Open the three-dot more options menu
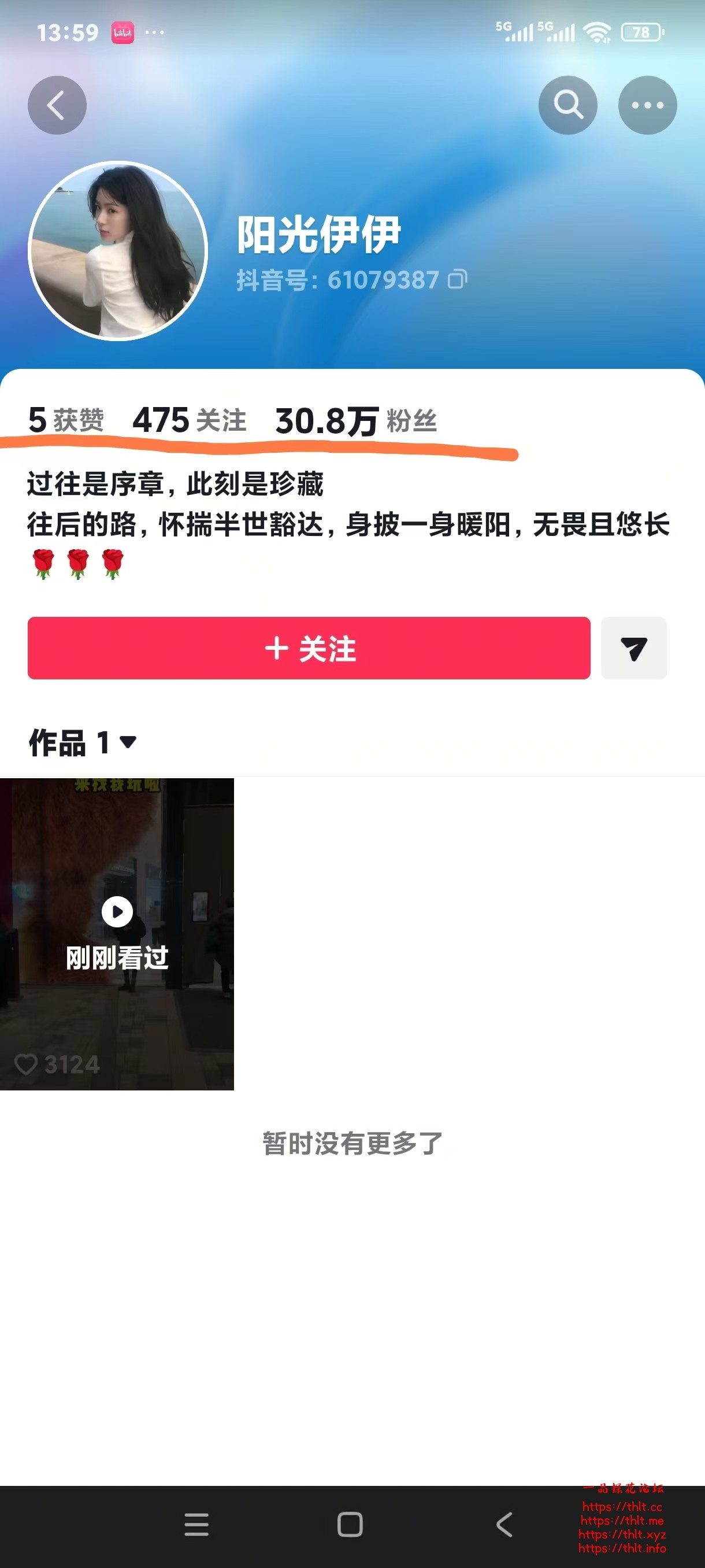 click(x=647, y=105)
